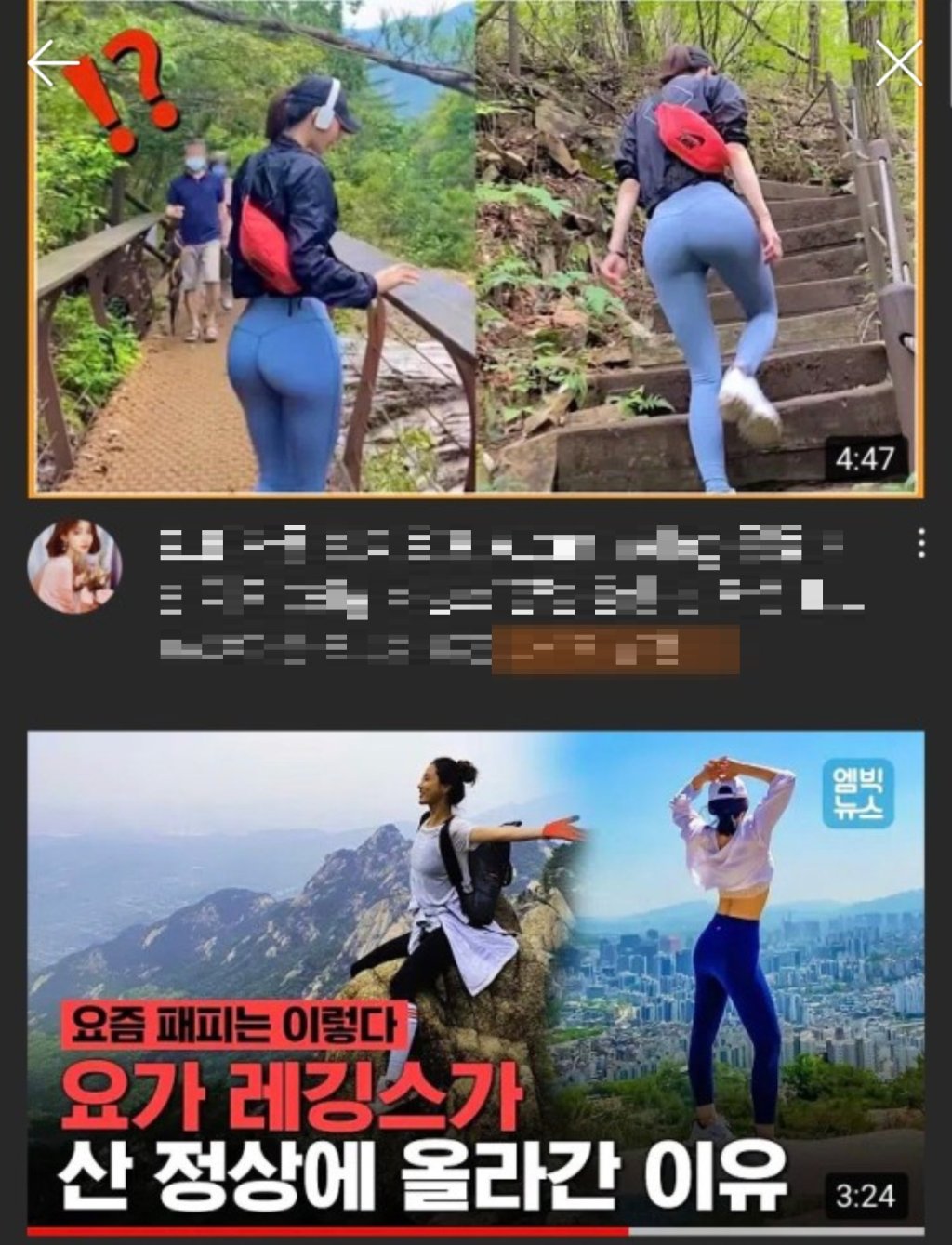Go back using the top-left arrow
Viewport: 952px width, 1245px height.
(x=52, y=63)
